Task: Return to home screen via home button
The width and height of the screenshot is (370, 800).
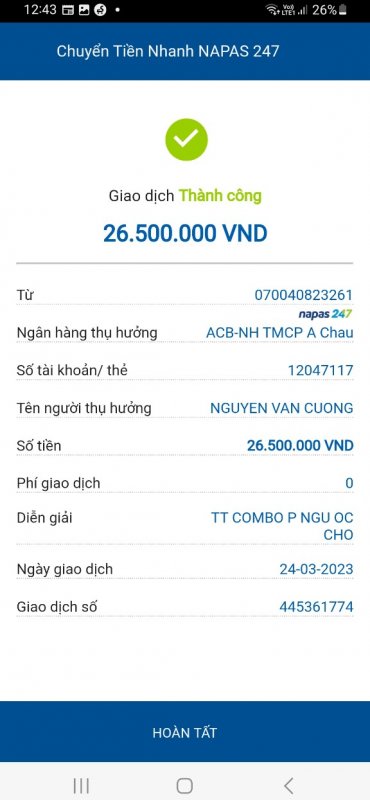Action: coord(184,785)
